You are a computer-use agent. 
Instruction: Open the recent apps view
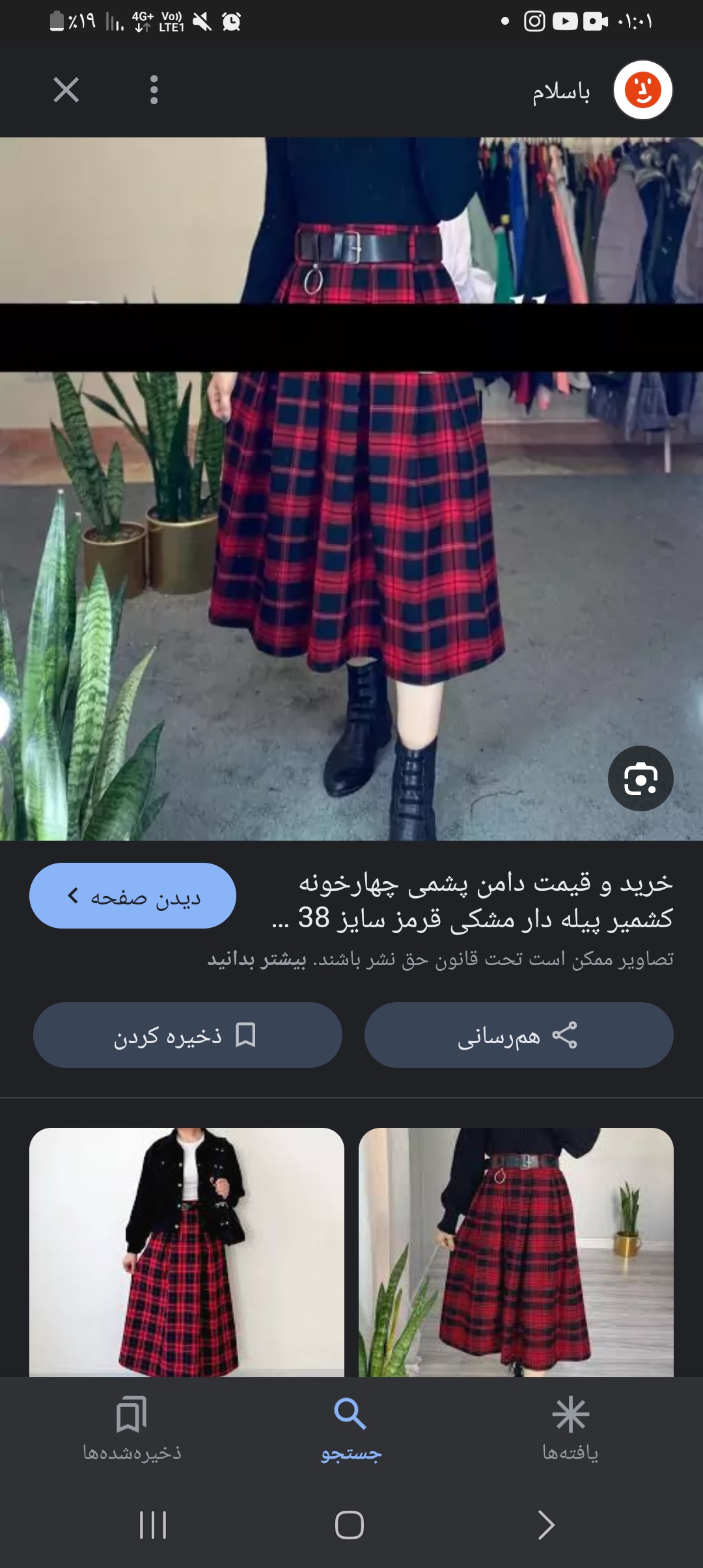(x=154, y=1525)
